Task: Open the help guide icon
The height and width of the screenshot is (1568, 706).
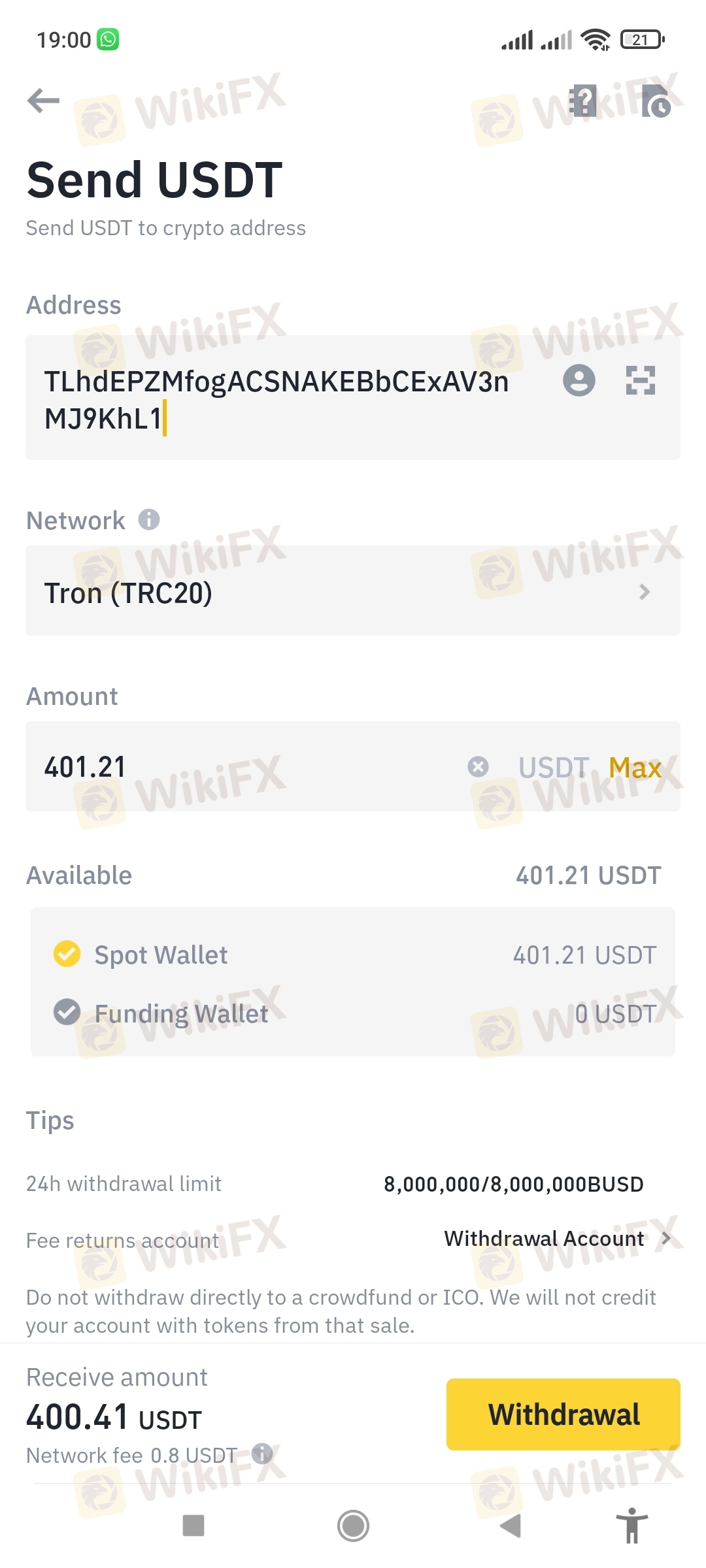Action: [582, 101]
